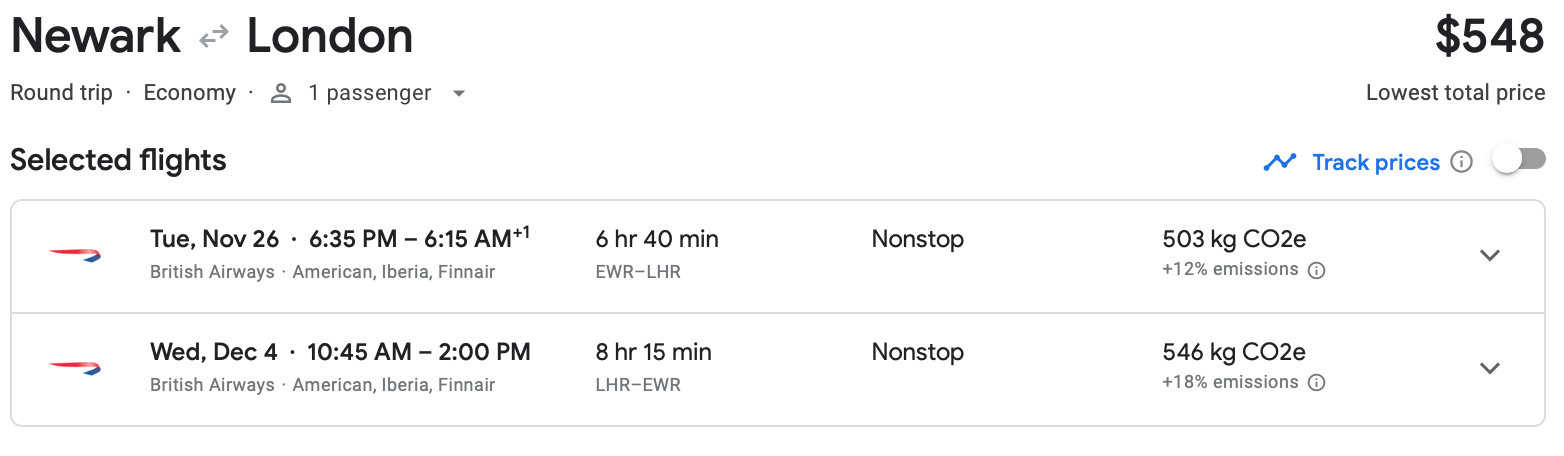This screenshot has height=456, width=1564.
Task: Expand the Tue, Nov 26 flight details
Action: coord(1490,255)
